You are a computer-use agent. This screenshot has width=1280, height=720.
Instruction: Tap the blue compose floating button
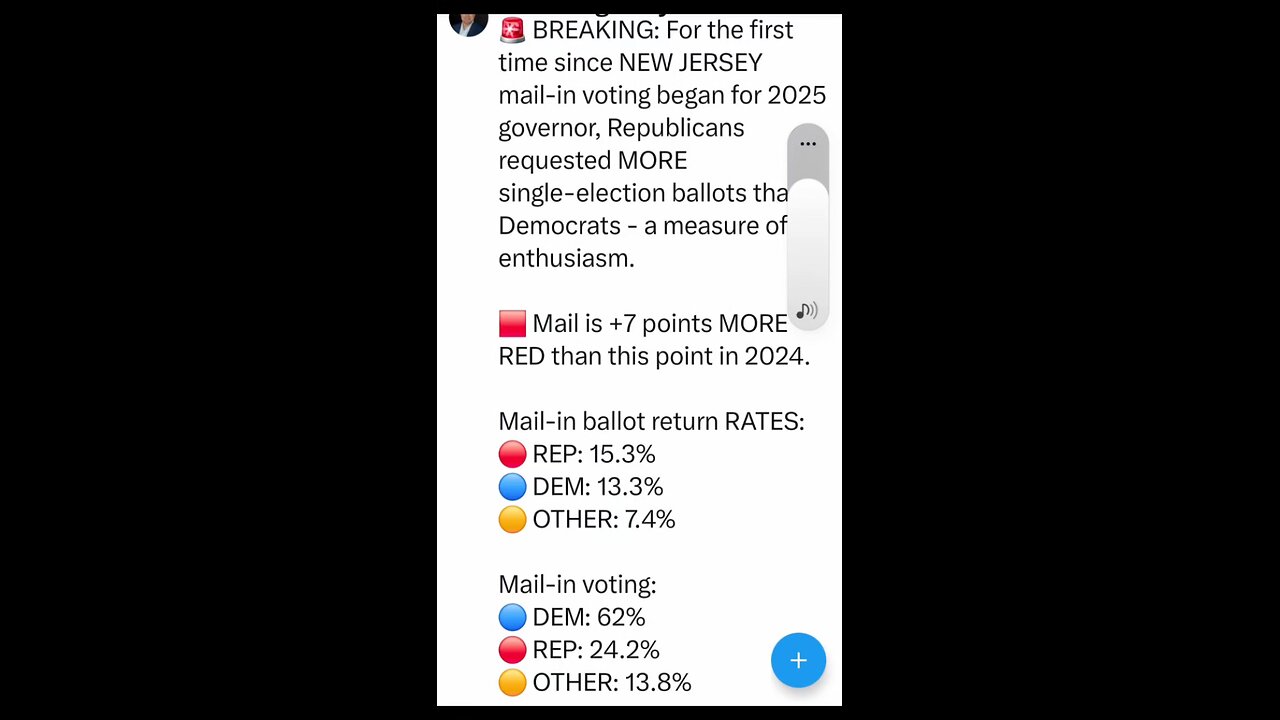pyautogui.click(x=798, y=660)
